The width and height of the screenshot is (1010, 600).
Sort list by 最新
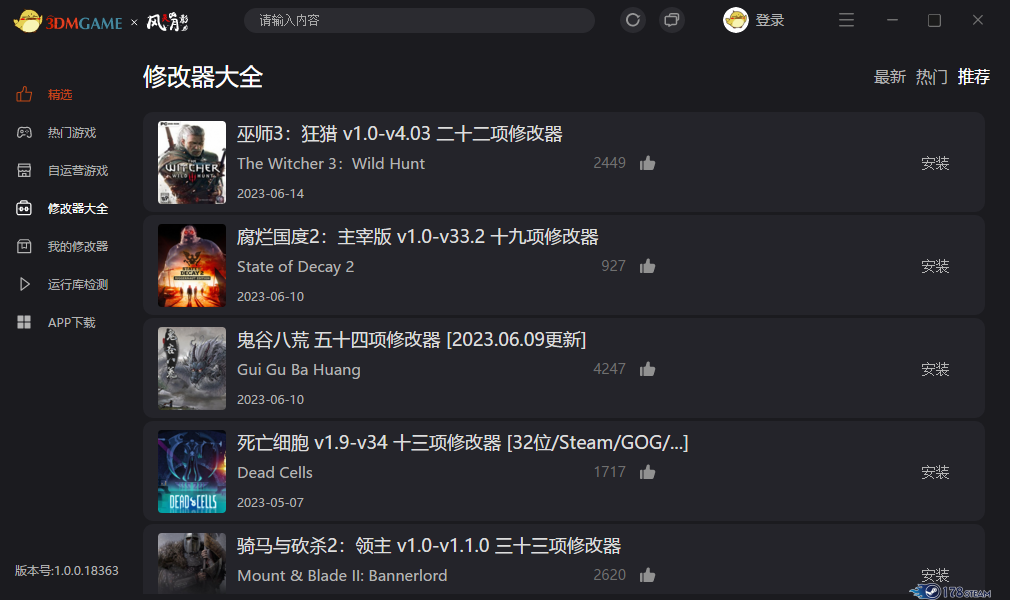click(x=889, y=77)
